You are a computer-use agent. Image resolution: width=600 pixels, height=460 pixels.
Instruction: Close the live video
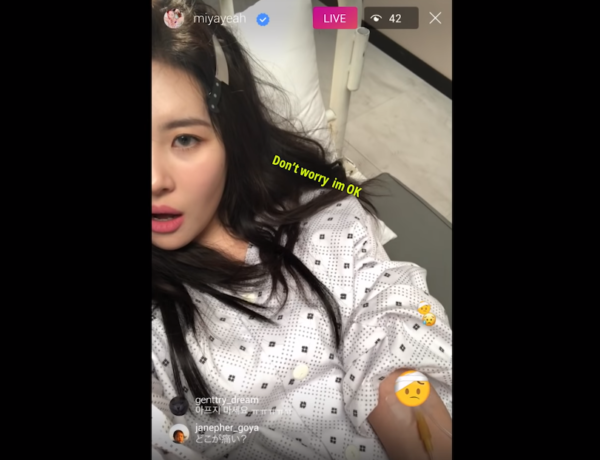click(435, 18)
